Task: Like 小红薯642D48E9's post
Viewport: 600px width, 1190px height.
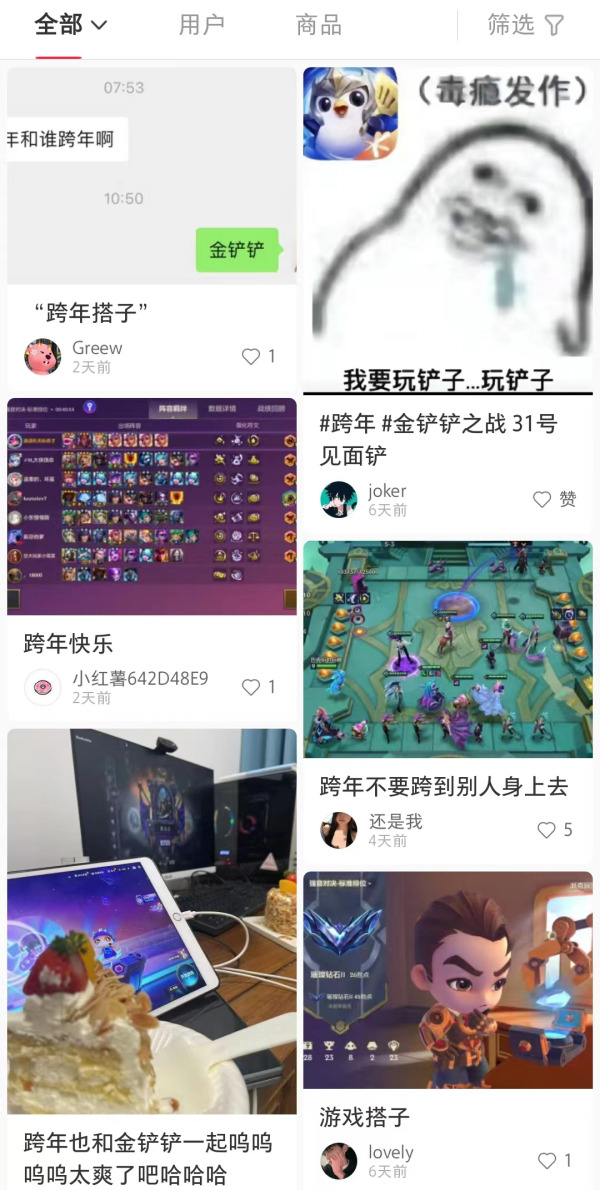Action: coord(259,687)
